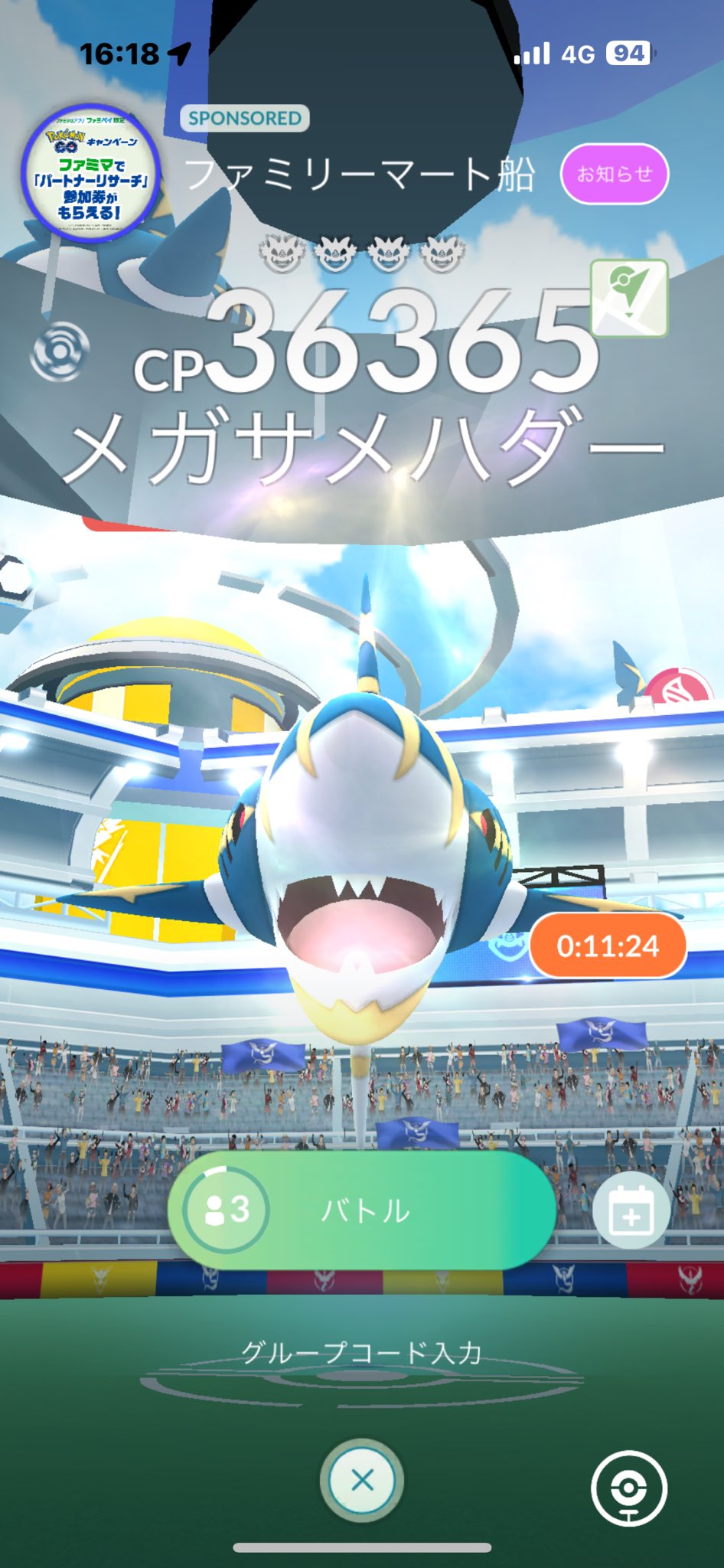Open the raid schedule calendar icon

[631, 1212]
